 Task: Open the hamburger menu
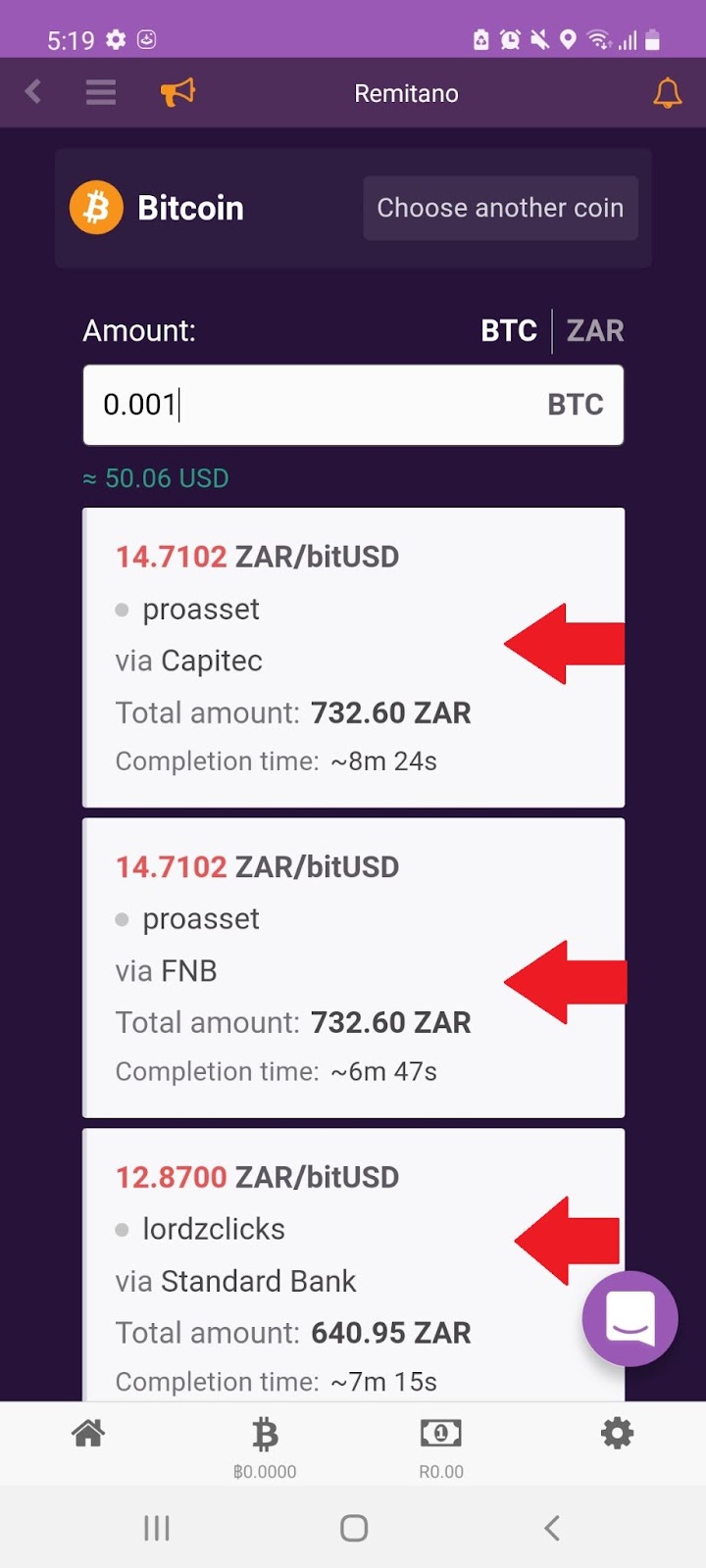pos(101,92)
